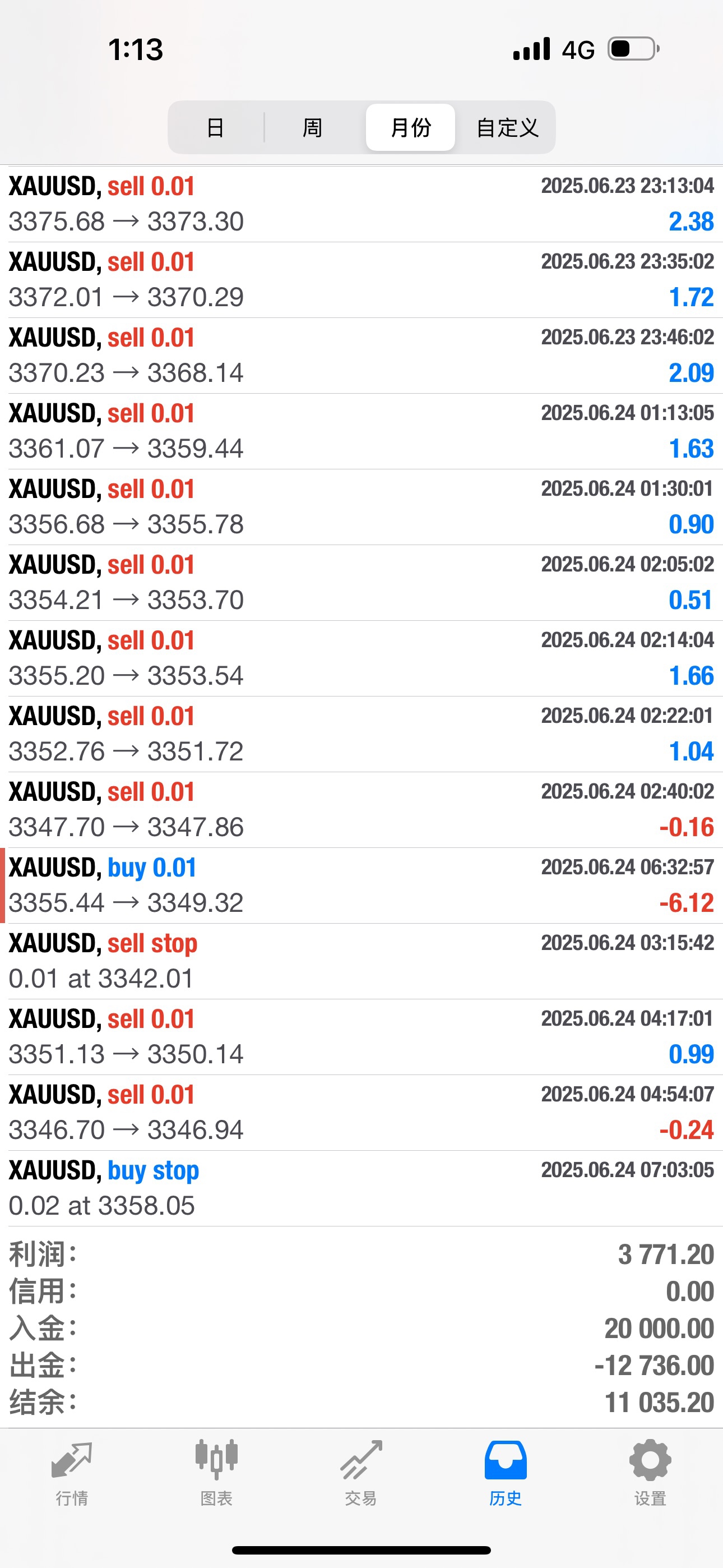Viewport: 723px width, 1568px height.
Task: Expand the sell trade 3356.68 → 3355.78
Action: (x=361, y=506)
